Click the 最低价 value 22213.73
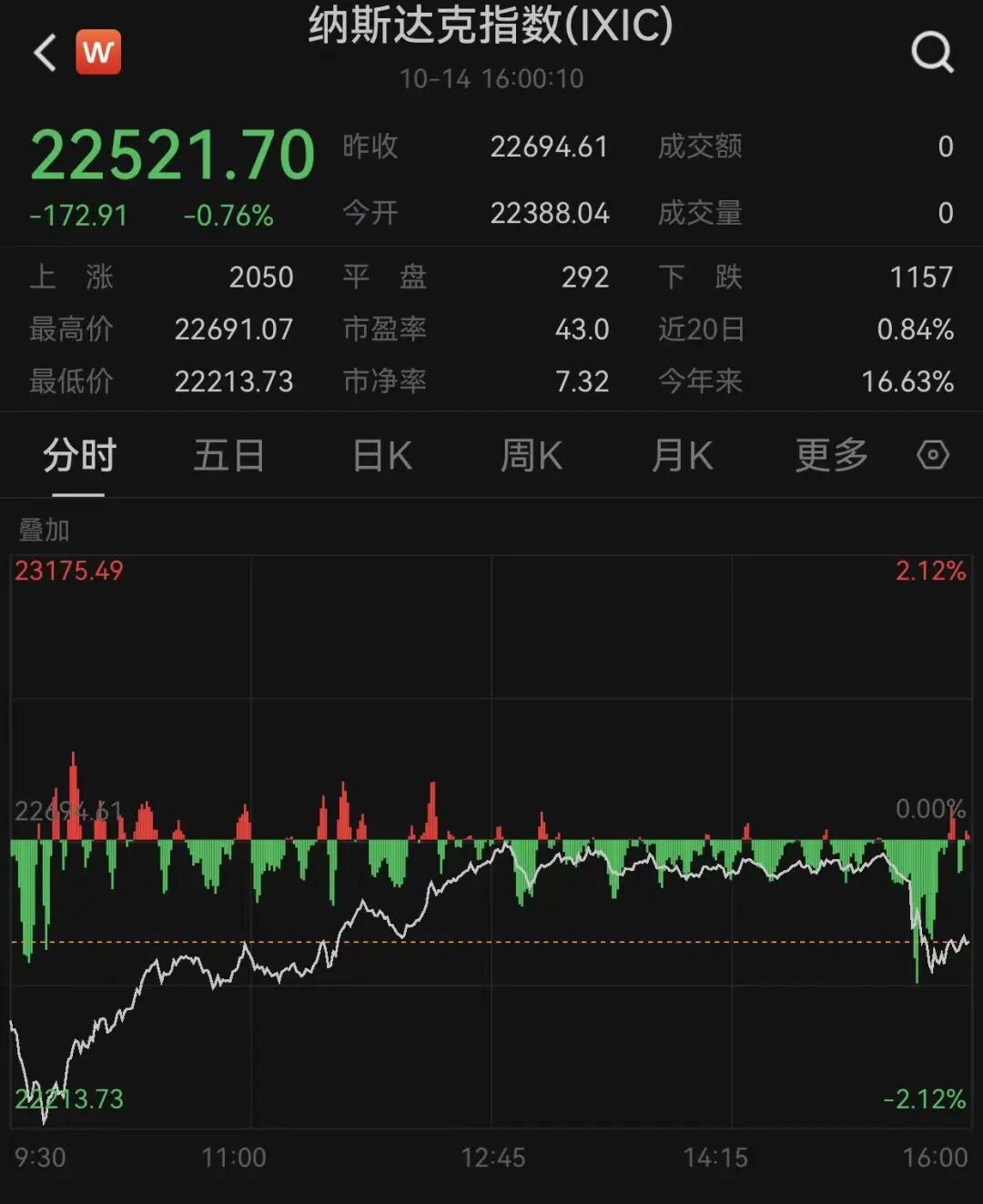 click(x=233, y=382)
